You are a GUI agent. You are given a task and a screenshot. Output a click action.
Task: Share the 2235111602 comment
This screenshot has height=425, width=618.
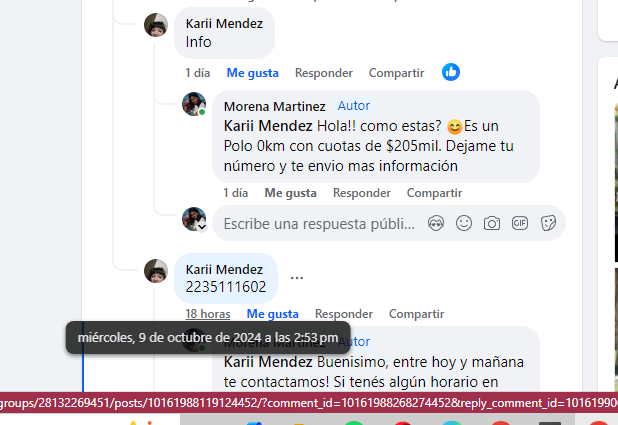click(x=416, y=313)
